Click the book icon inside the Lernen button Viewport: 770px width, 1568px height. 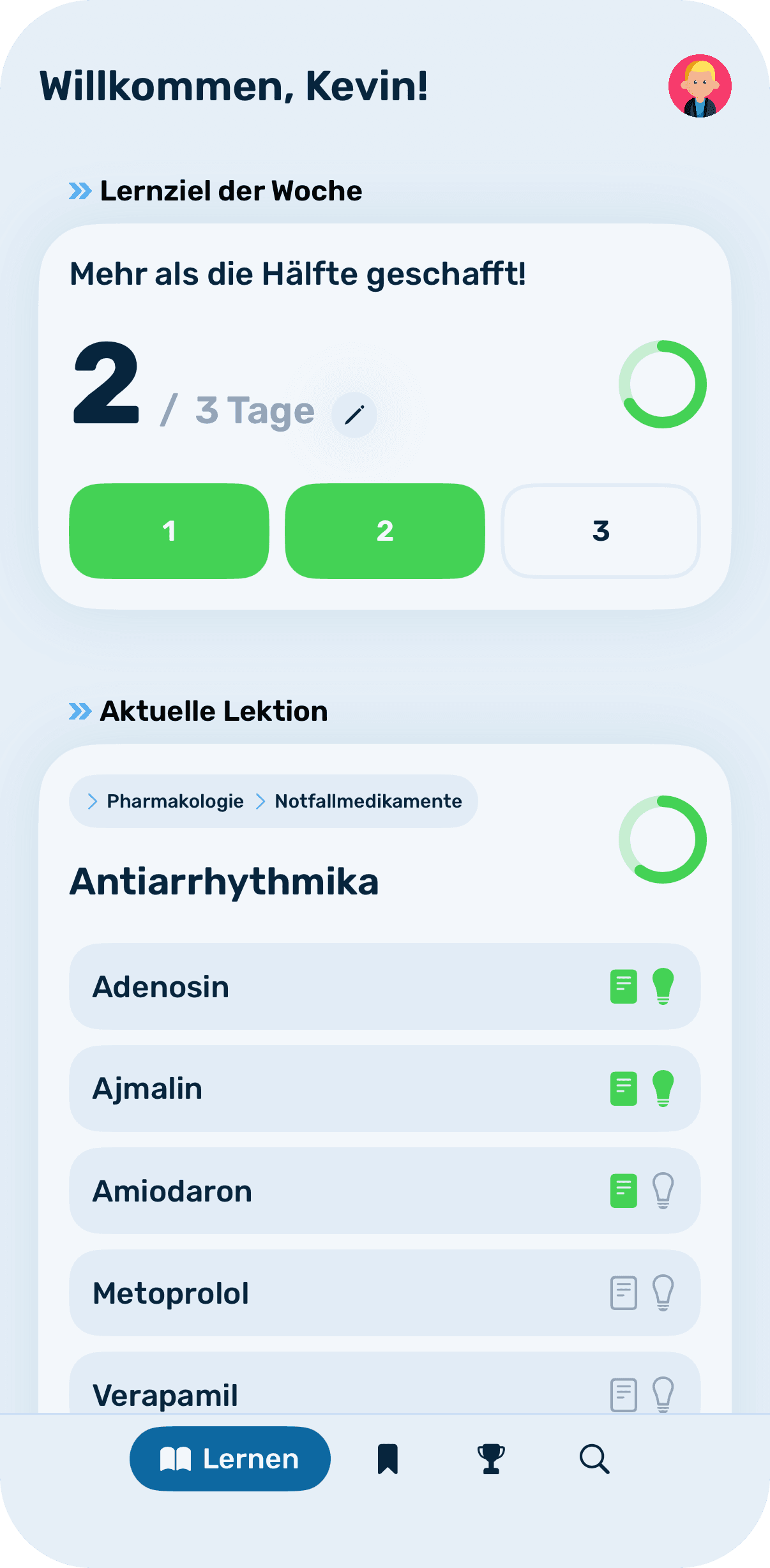point(177,1459)
